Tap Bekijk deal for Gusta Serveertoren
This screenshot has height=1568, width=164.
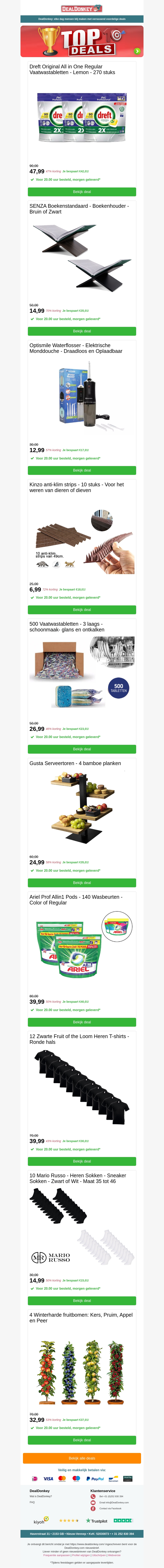(82, 883)
